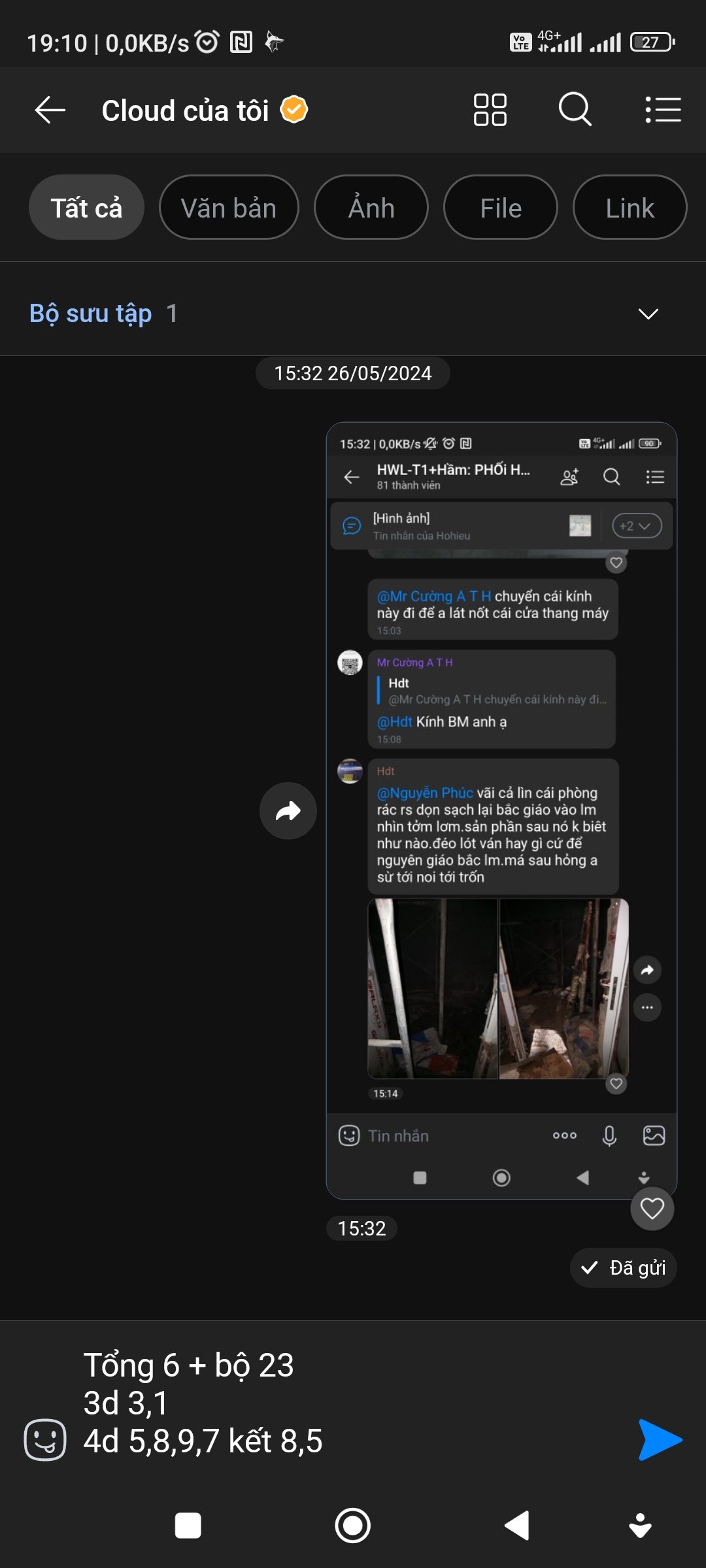Screen dimensions: 706x1568
Task: Go to the home screen
Action: 353,1526
